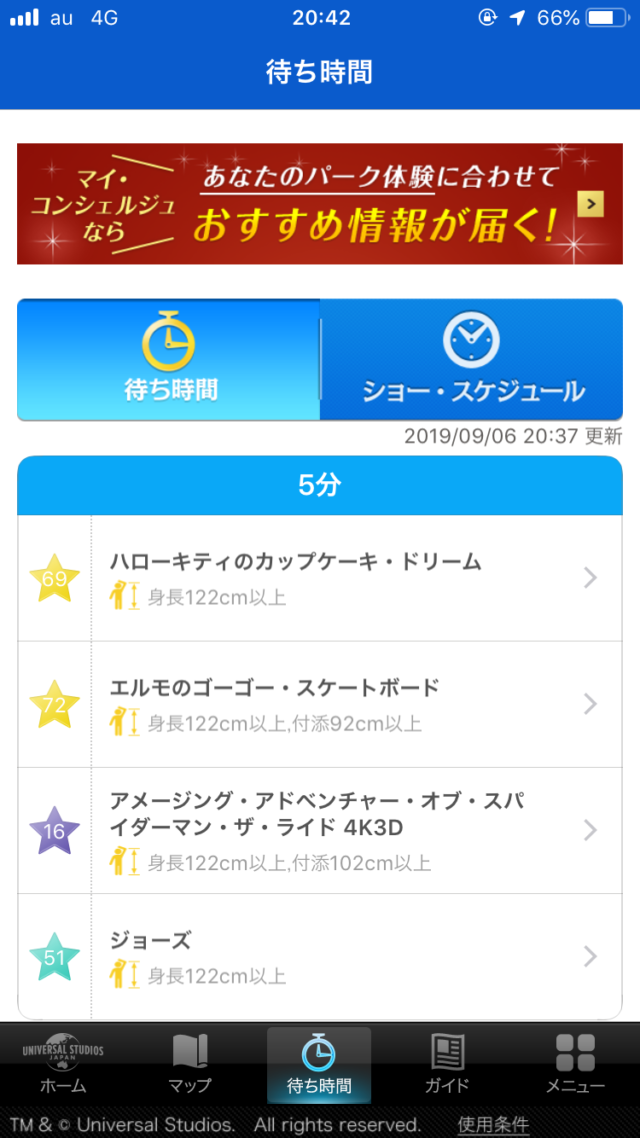This screenshot has width=640, height=1138.
Task: View the Spider-Man 4K3D ride details
Action: click(x=319, y=830)
